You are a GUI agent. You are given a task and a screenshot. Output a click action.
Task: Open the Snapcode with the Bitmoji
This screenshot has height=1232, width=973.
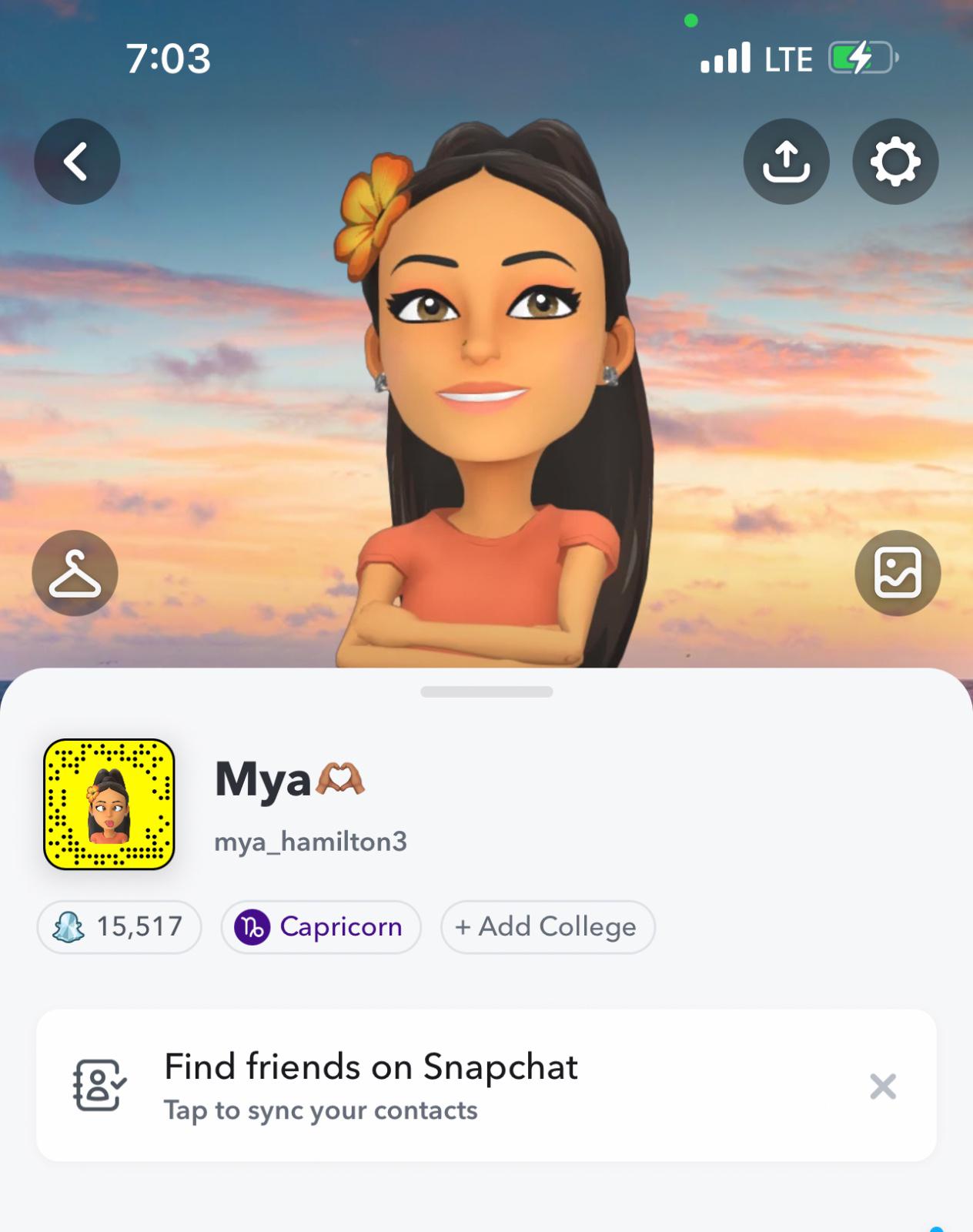(x=109, y=805)
